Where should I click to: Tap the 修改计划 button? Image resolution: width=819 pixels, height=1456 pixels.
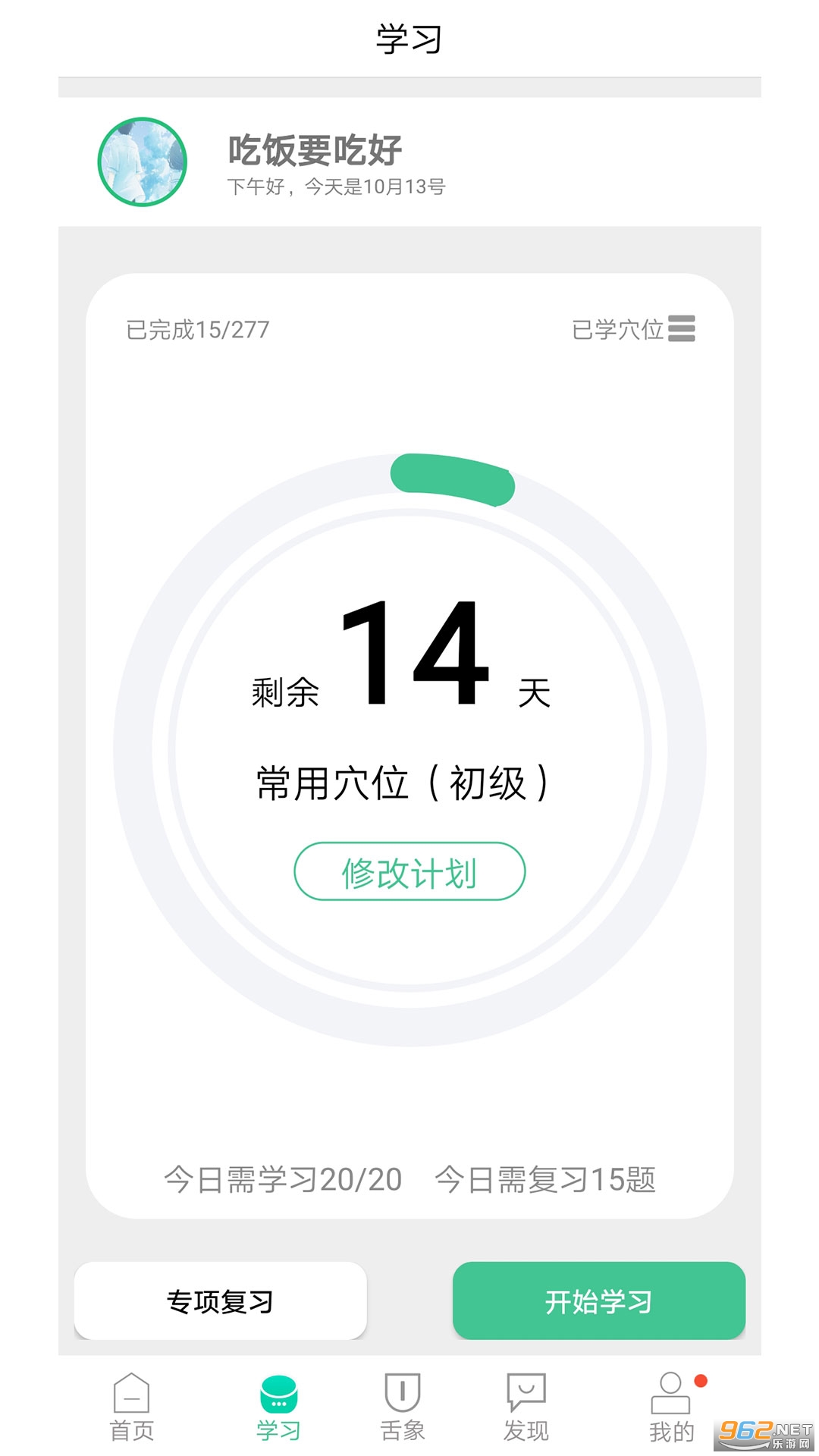click(x=409, y=872)
